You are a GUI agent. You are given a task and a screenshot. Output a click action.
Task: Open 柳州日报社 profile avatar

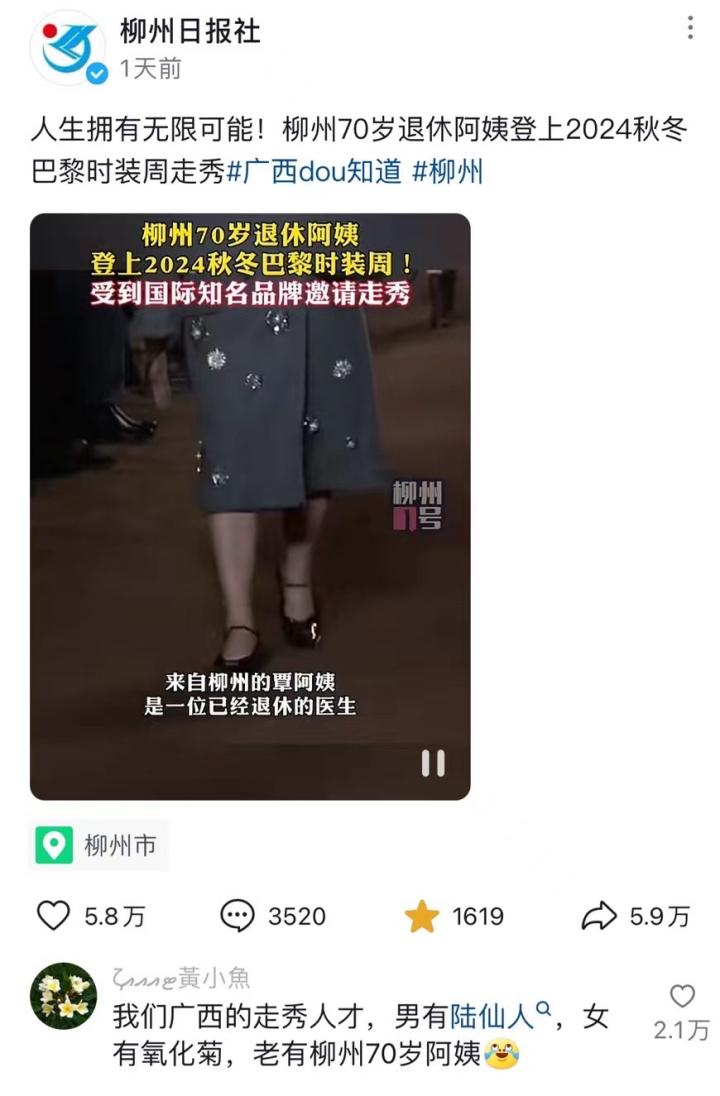68,48
